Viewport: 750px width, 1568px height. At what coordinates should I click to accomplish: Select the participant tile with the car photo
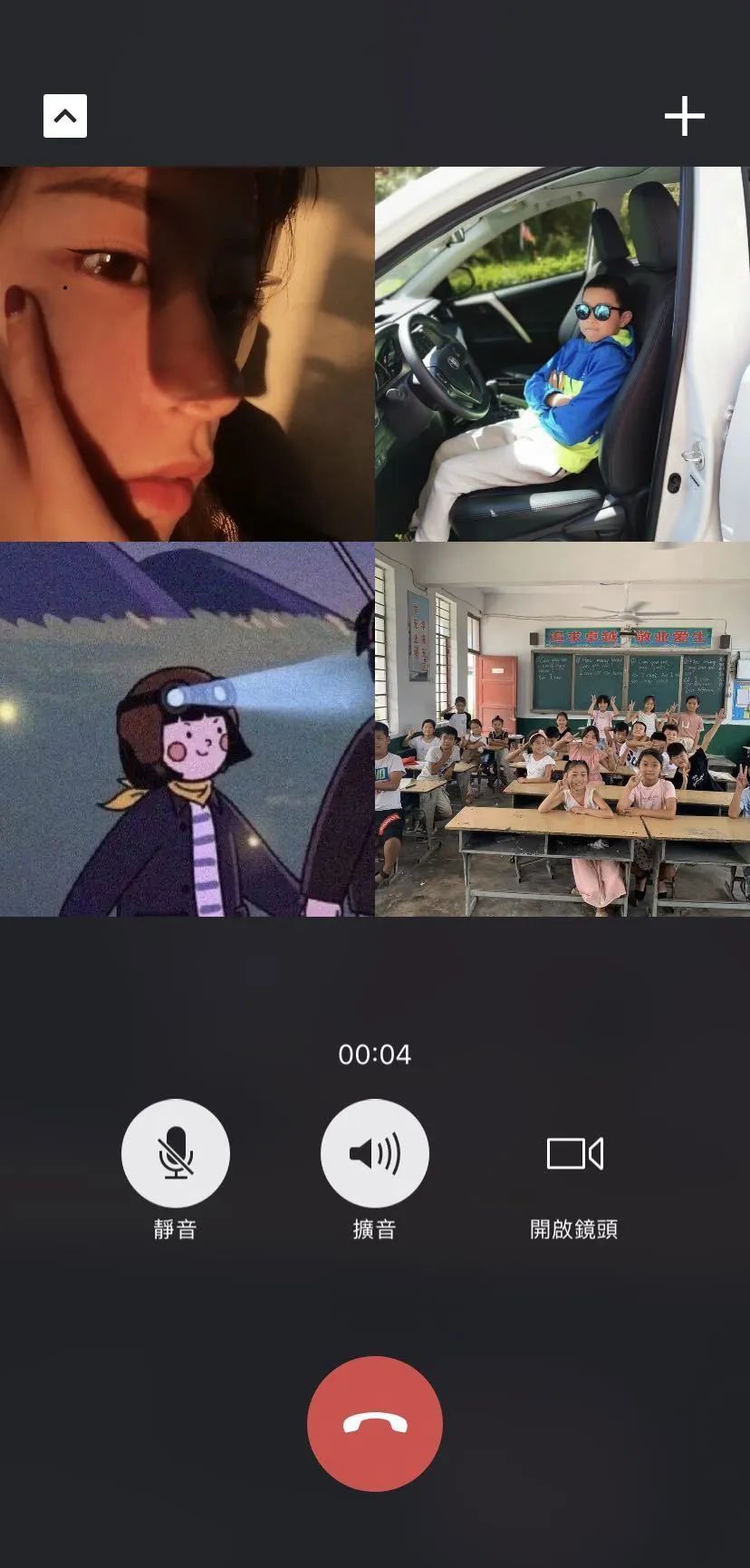(562, 354)
